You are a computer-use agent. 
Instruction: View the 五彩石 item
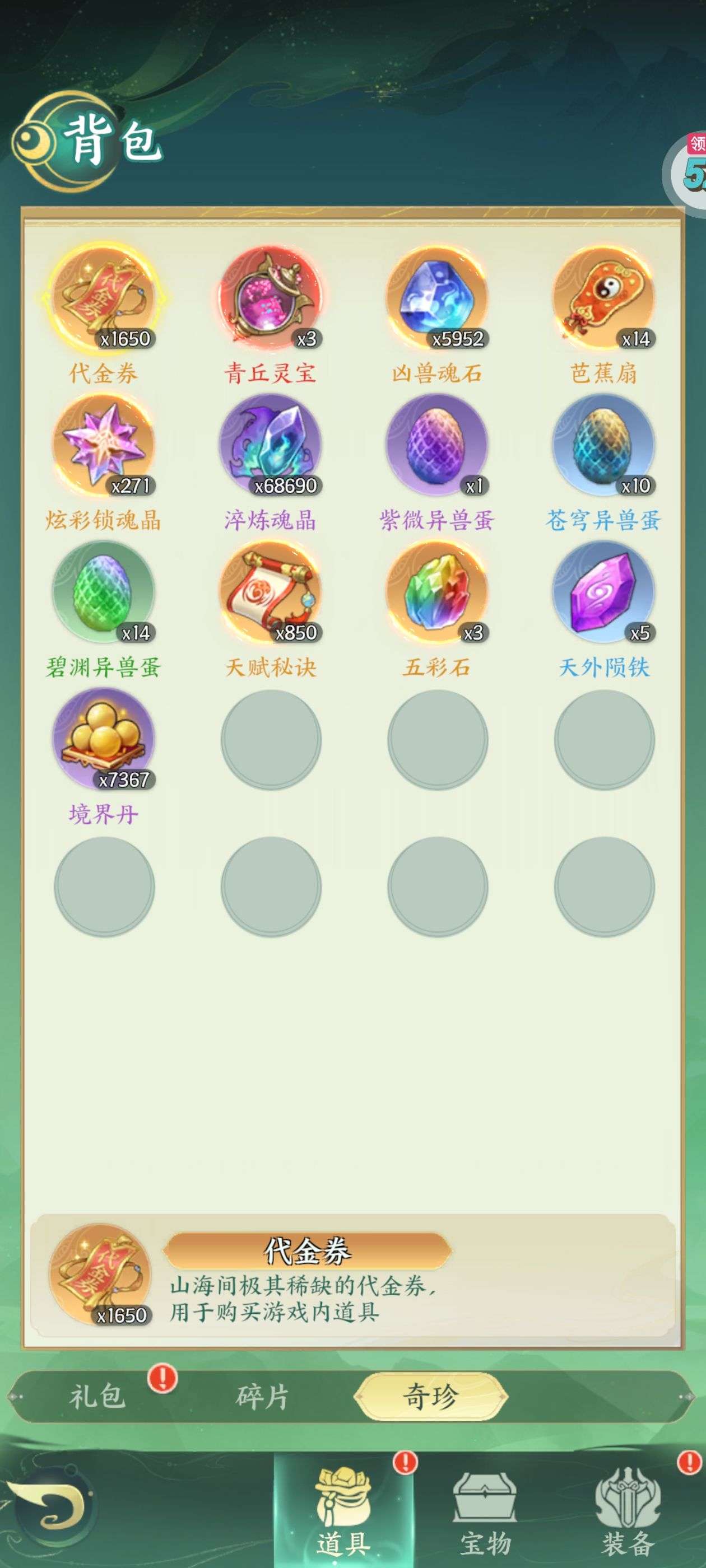coord(436,592)
